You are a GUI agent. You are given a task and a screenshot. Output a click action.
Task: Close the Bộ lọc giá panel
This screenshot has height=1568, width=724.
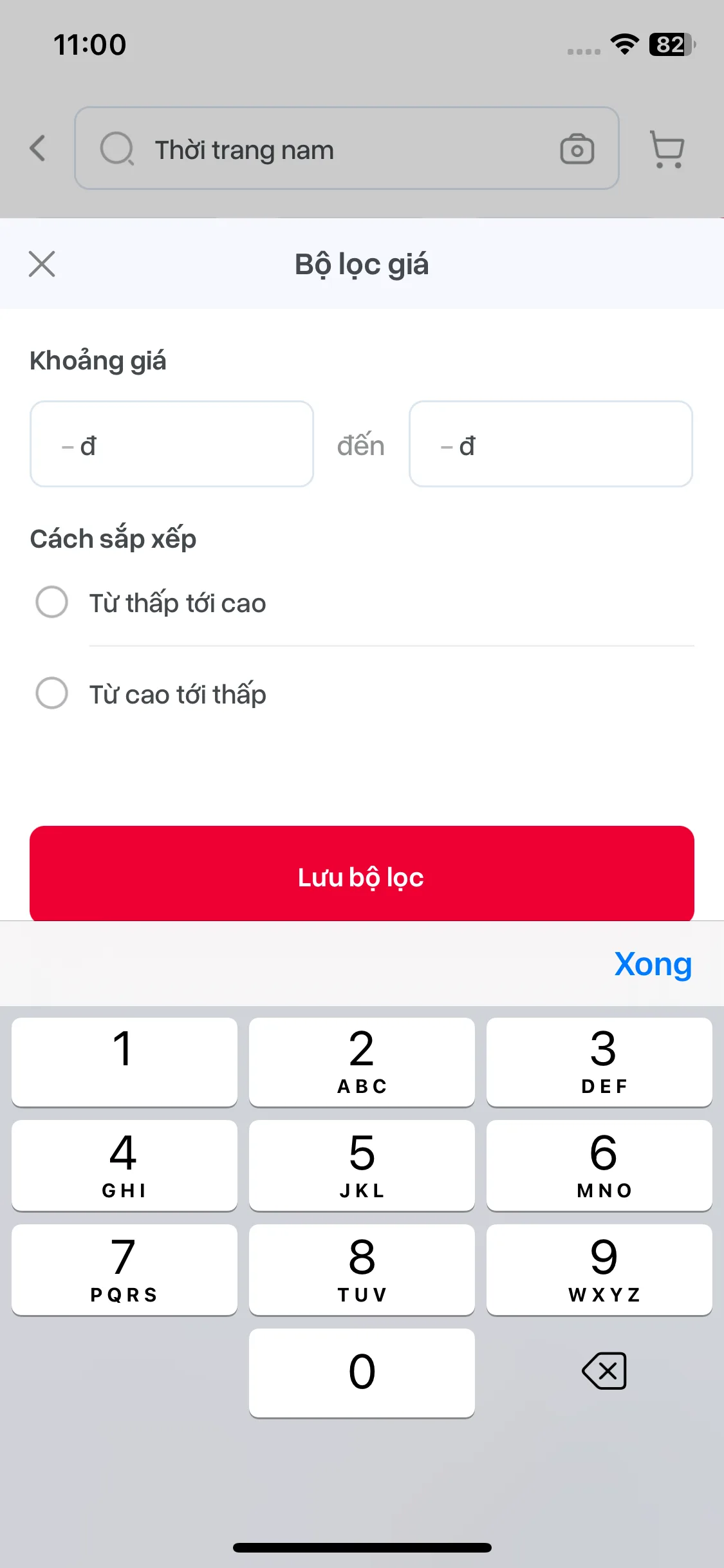pyautogui.click(x=42, y=264)
